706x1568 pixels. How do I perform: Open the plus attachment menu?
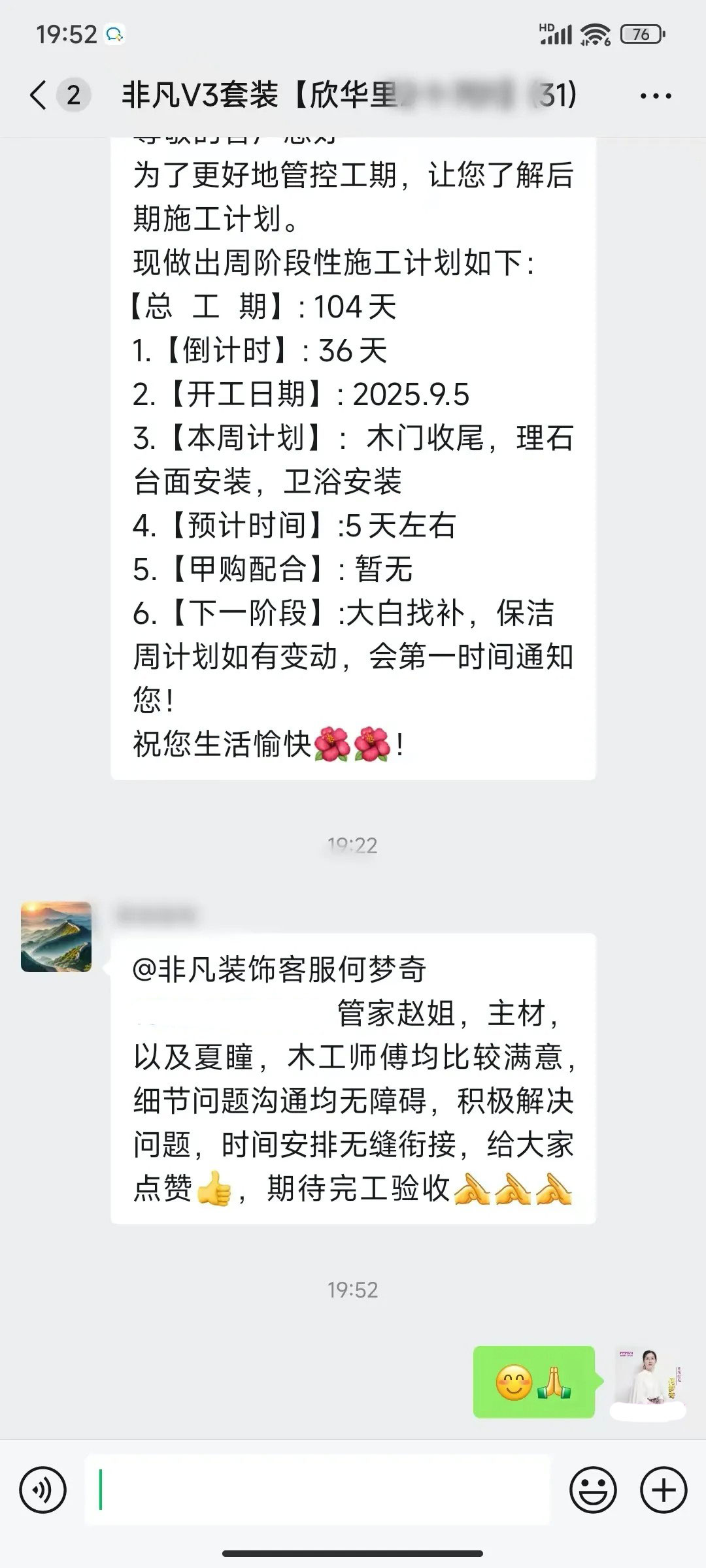[x=664, y=1490]
